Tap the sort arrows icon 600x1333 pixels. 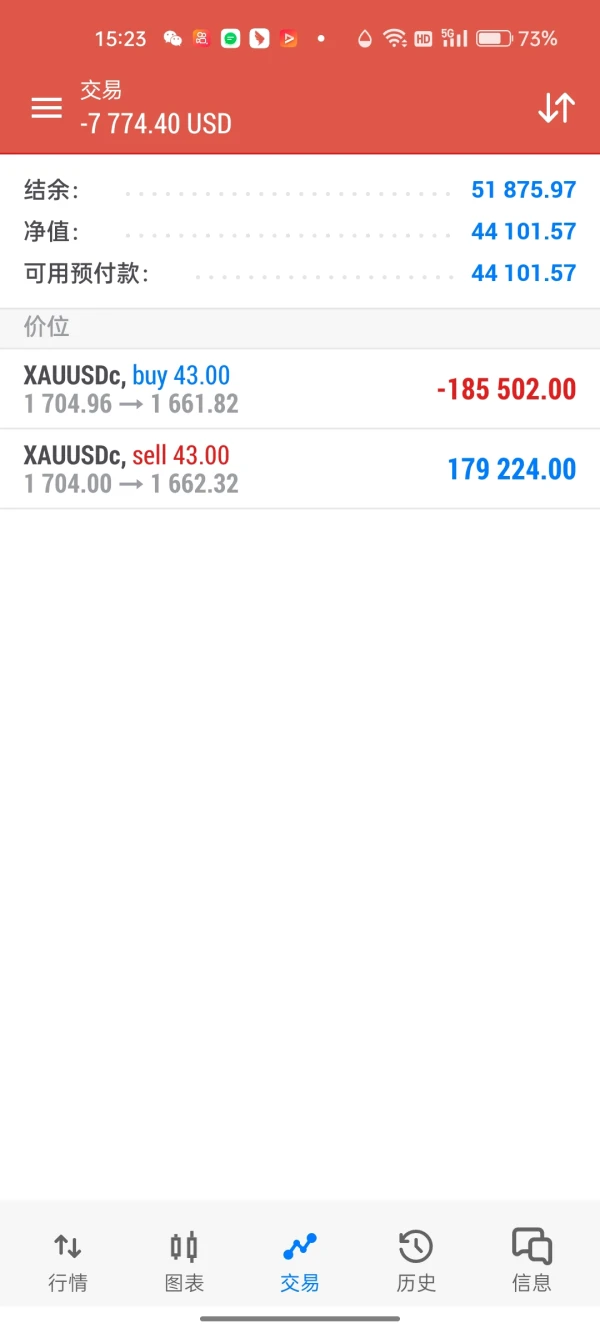pos(556,108)
